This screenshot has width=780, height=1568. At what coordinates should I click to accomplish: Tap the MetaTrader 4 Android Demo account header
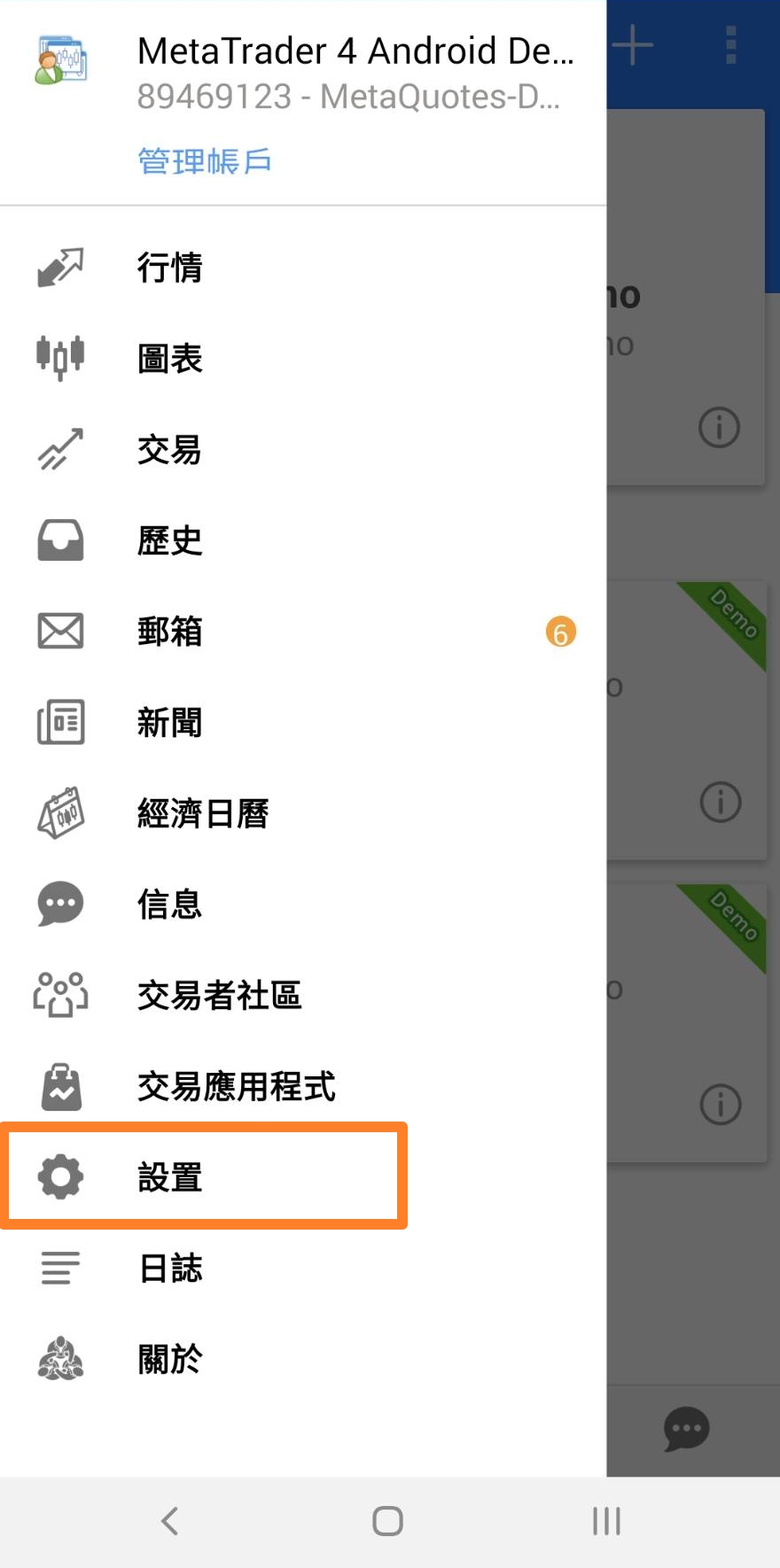click(x=355, y=73)
